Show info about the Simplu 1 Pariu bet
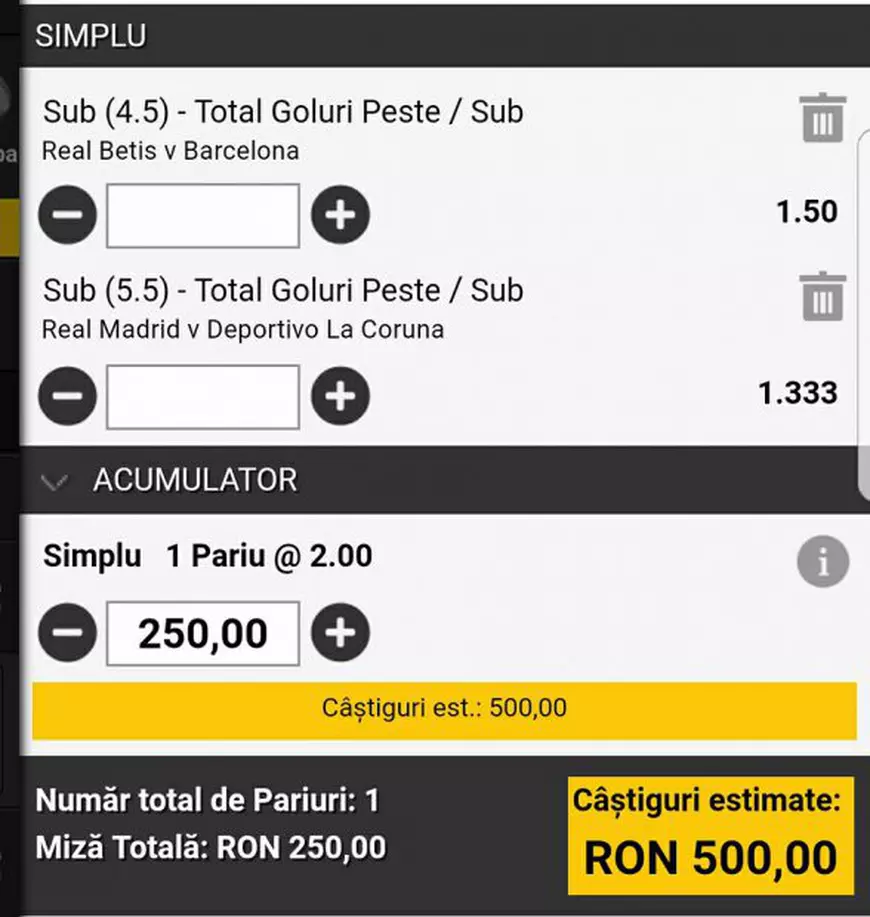 [822, 563]
